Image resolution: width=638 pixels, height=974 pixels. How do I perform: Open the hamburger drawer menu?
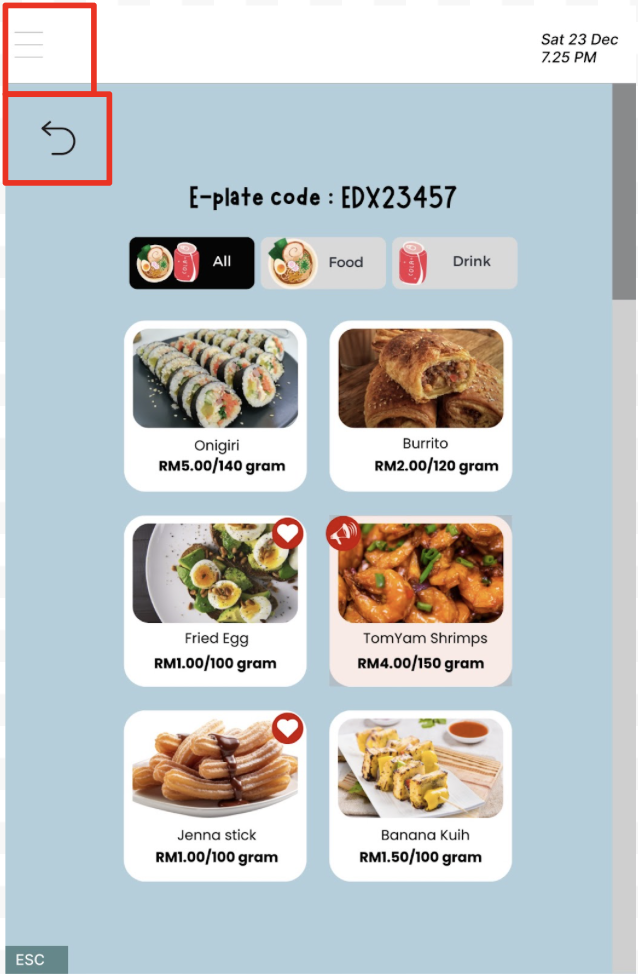click(x=30, y=45)
